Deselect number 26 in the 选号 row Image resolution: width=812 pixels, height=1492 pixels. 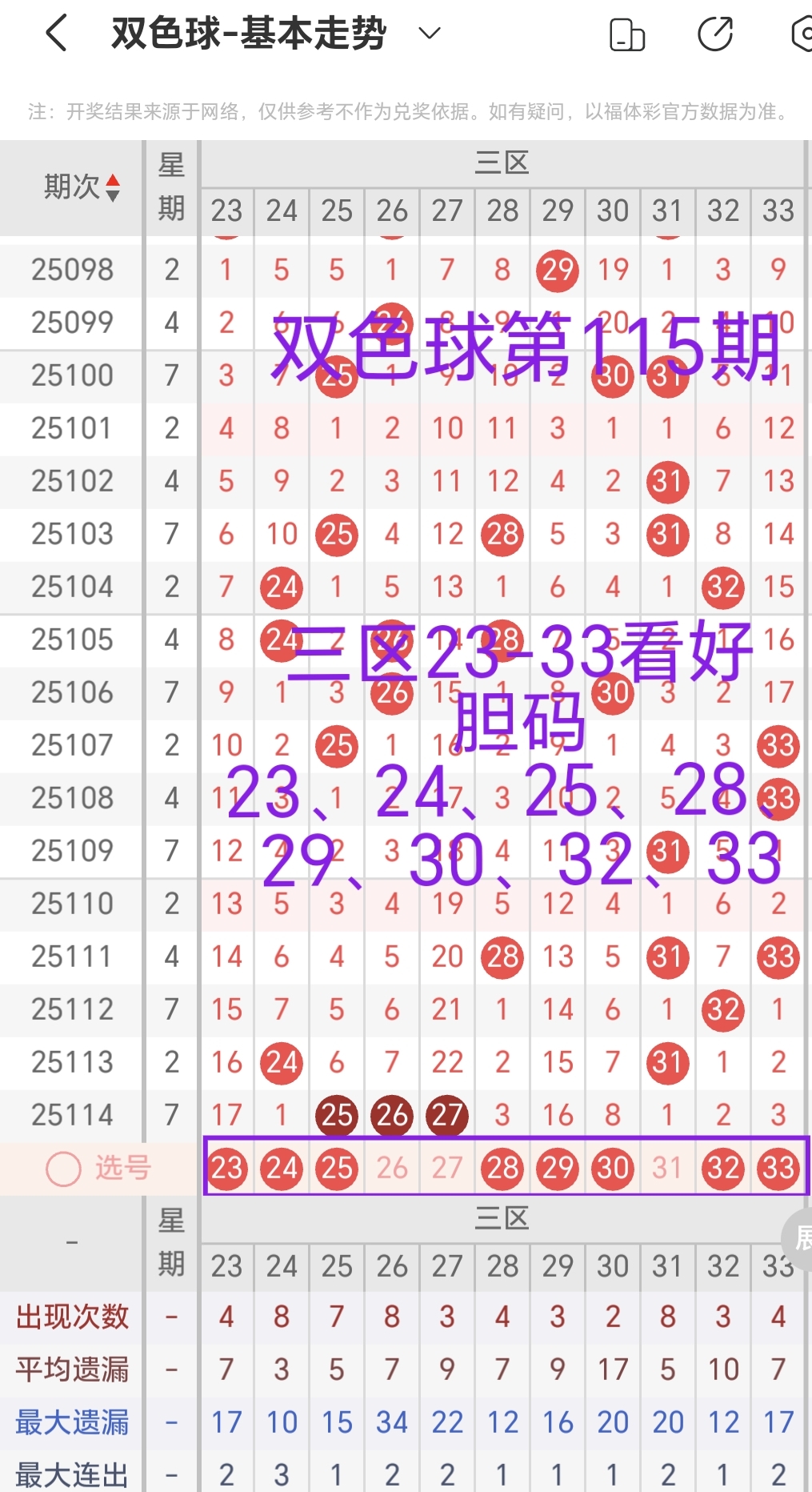pyautogui.click(x=391, y=1169)
